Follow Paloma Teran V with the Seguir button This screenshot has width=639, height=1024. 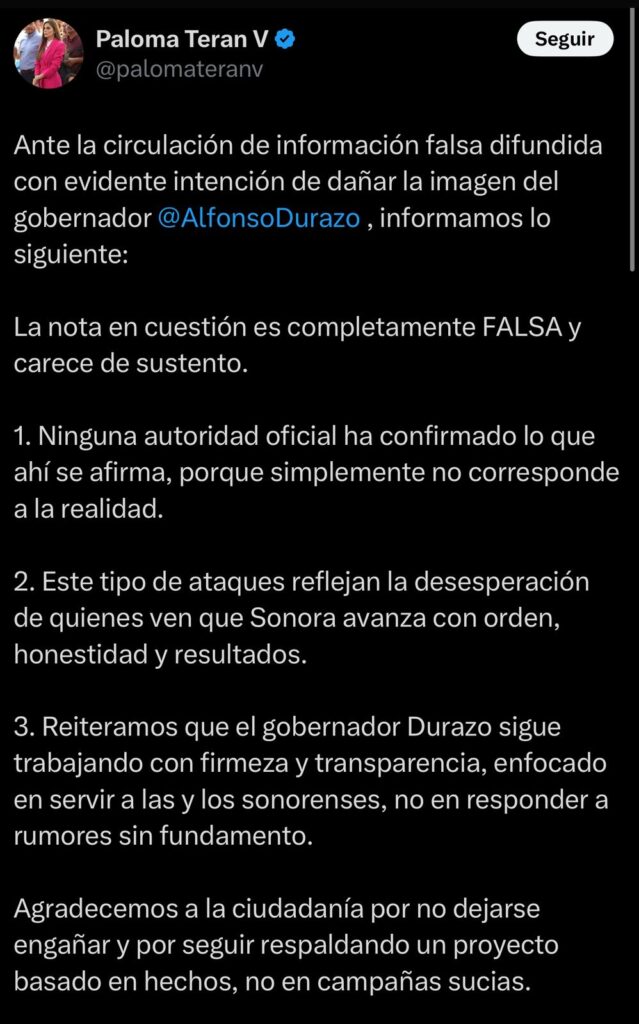pyautogui.click(x=565, y=39)
